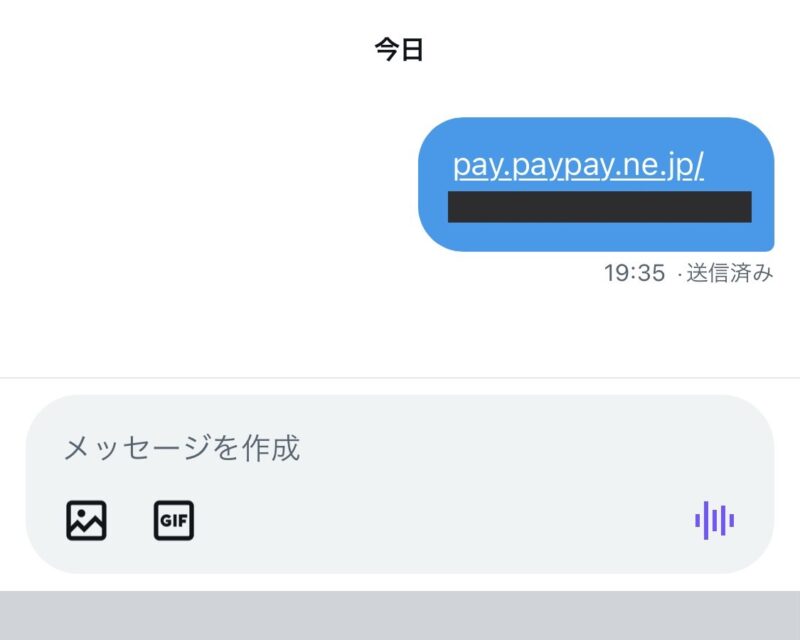Open the pay.paypay.ne.jp link in the message
Image resolution: width=800 pixels, height=640 pixels.
(x=578, y=164)
